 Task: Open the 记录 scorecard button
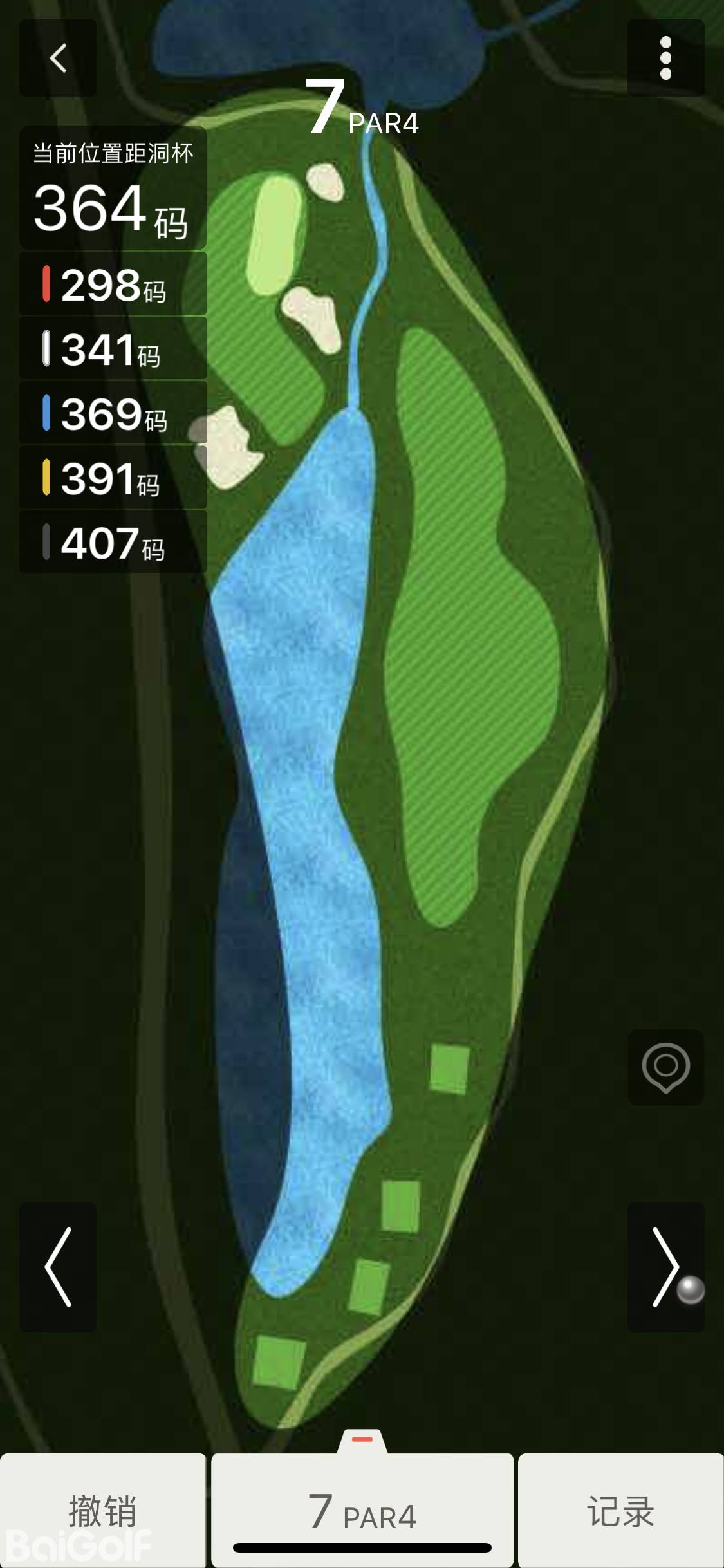point(620,1510)
